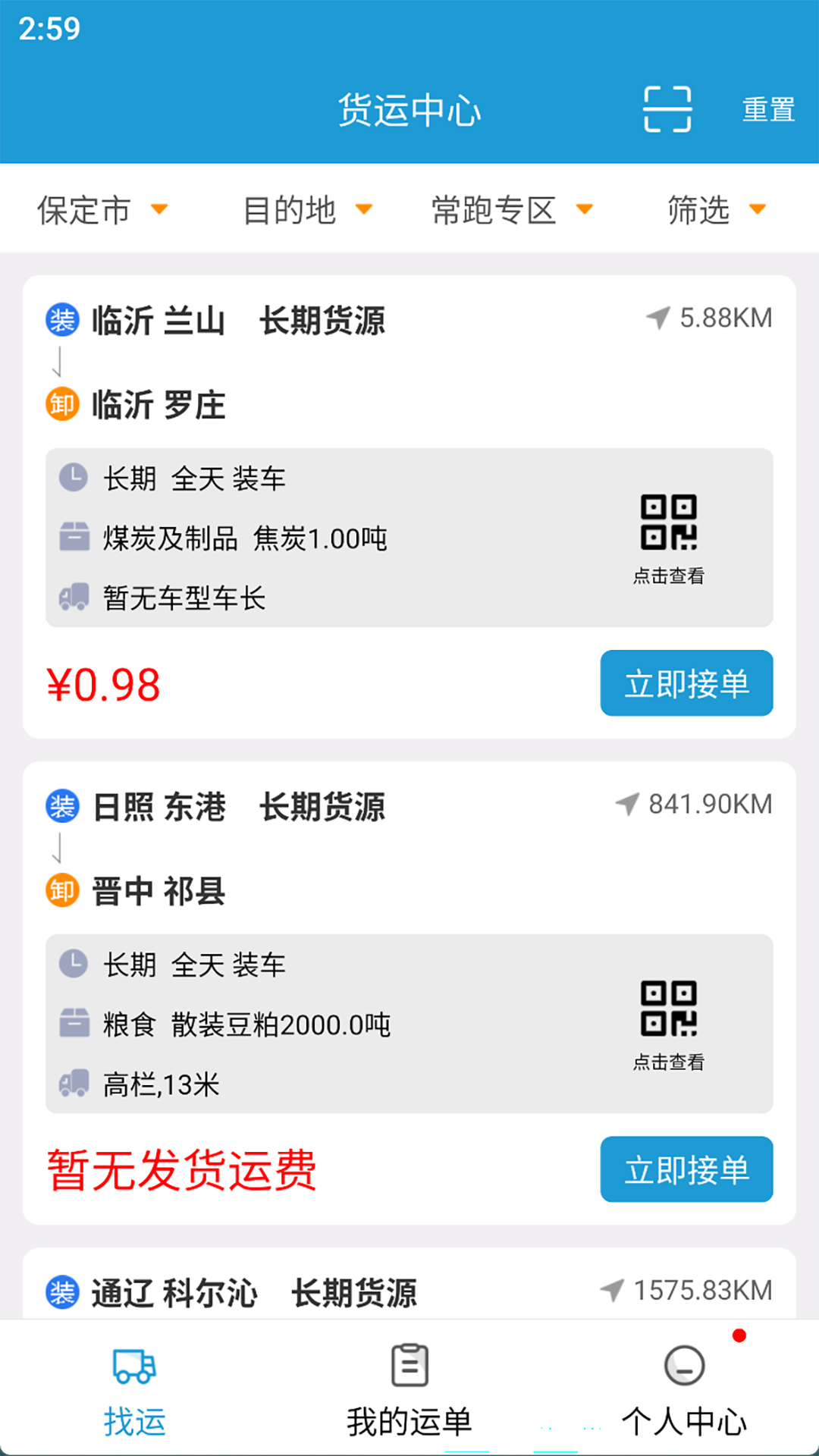View QR code for 煤炭及制品 order
Viewport: 819px width, 1456px height.
[x=669, y=538]
